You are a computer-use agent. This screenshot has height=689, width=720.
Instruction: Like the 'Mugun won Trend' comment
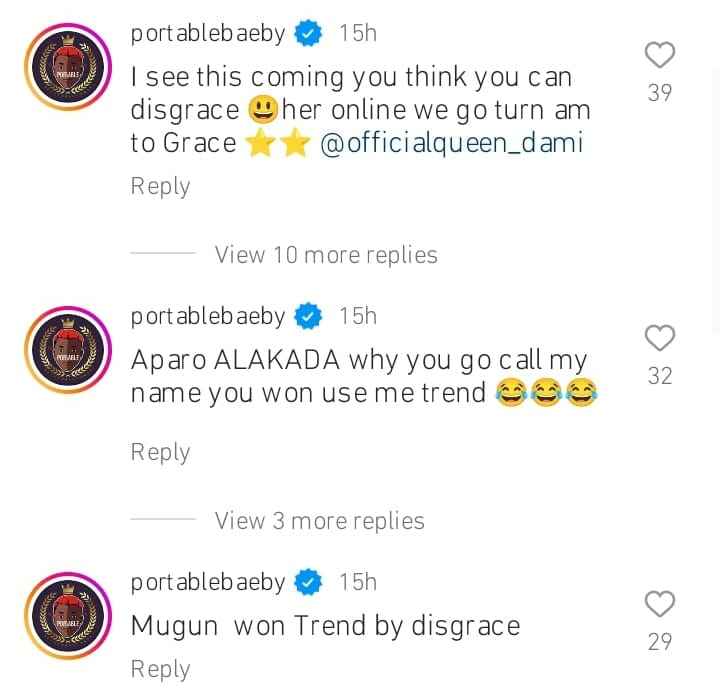[x=659, y=604]
